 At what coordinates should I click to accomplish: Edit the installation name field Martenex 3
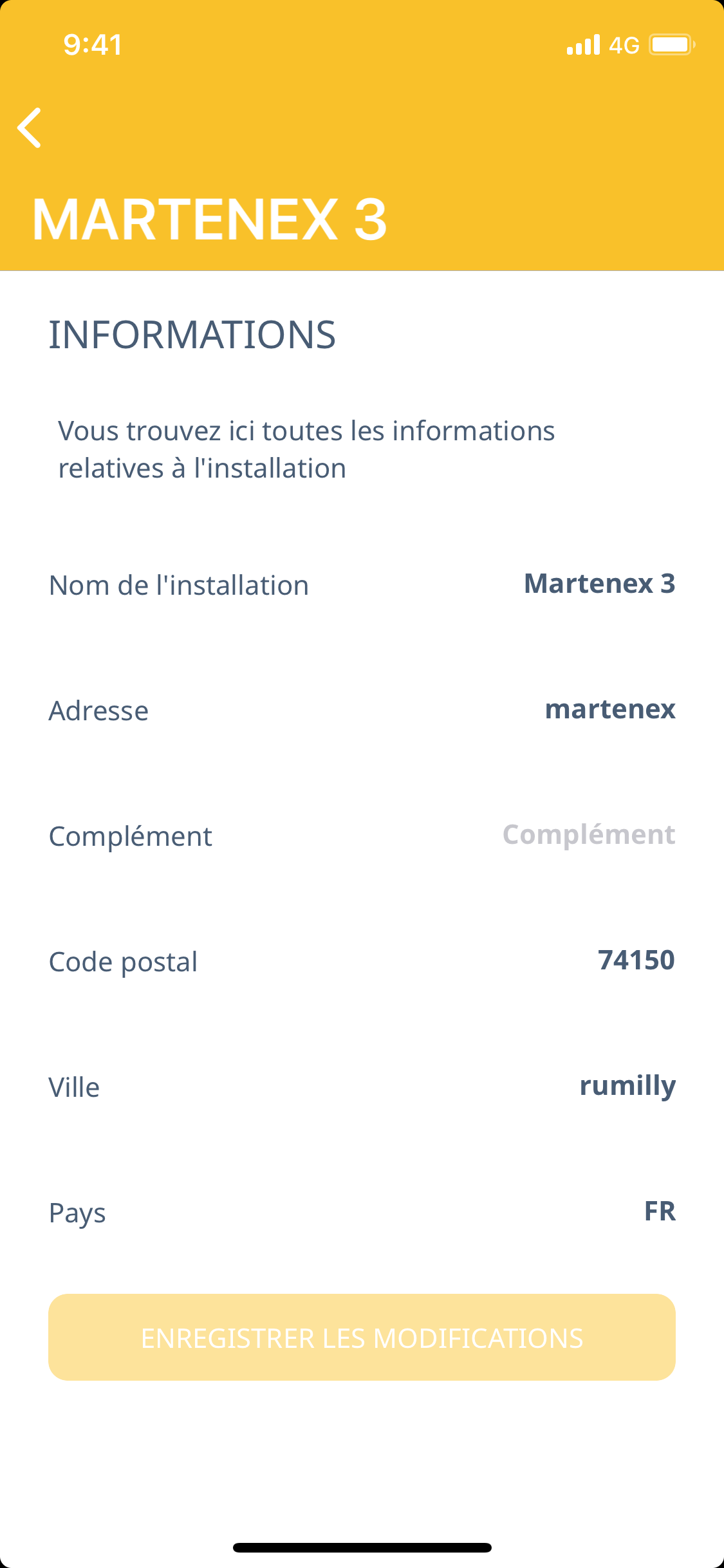(x=599, y=584)
